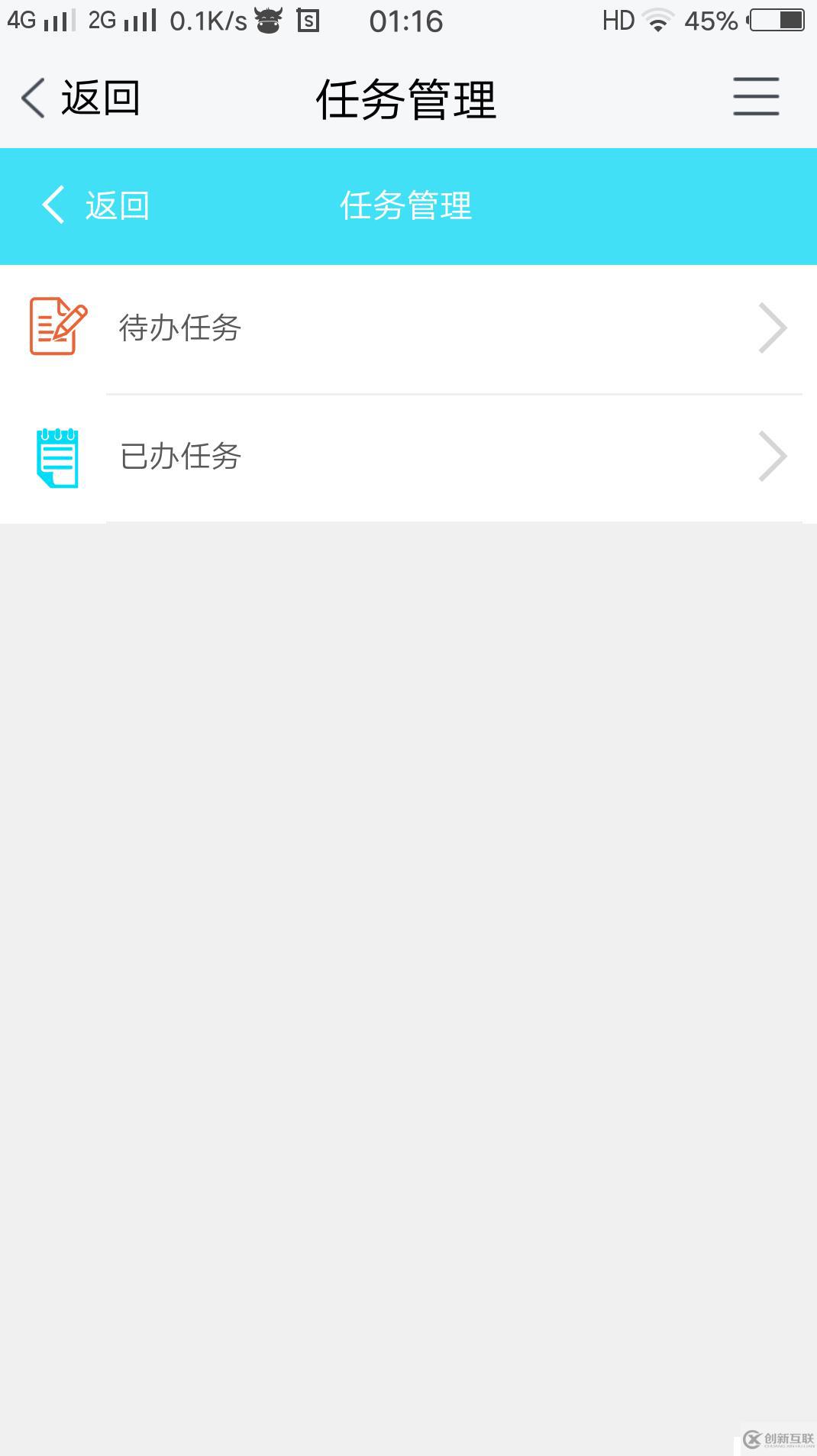Open 已办任务 list
The width and height of the screenshot is (817, 1456).
click(408, 457)
